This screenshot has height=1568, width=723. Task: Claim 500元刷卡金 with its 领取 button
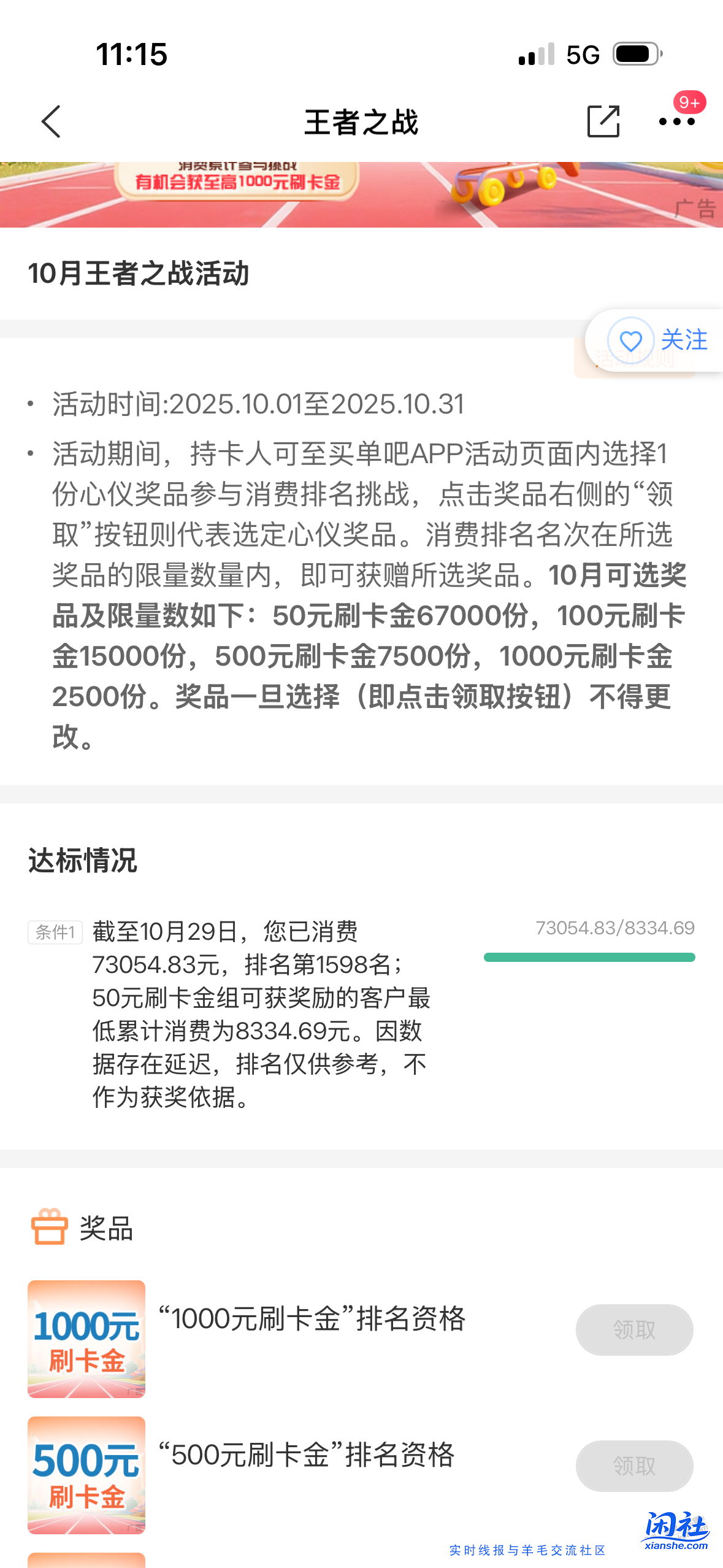634,1466
